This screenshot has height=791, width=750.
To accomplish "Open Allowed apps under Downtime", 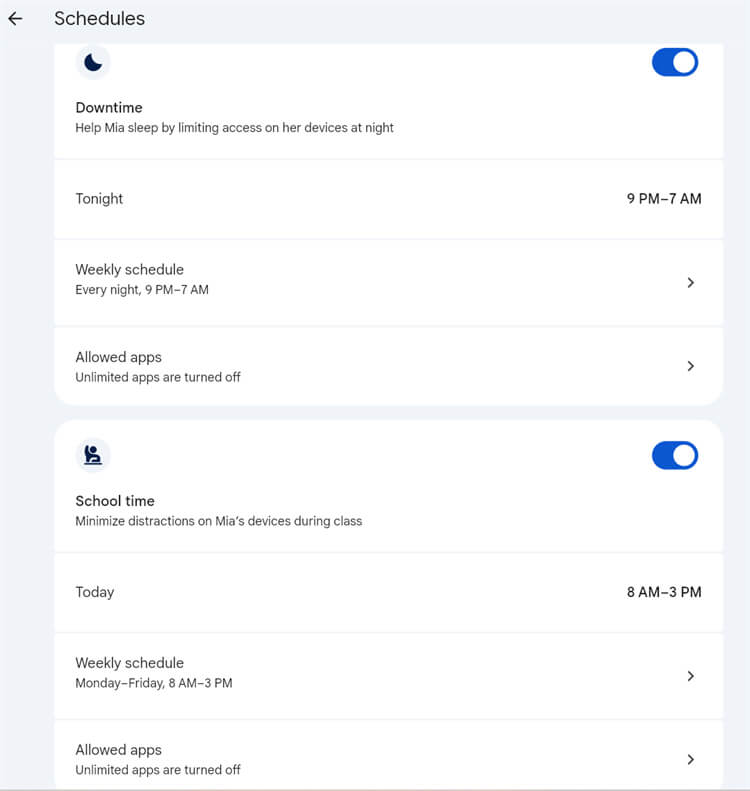I will tap(388, 366).
